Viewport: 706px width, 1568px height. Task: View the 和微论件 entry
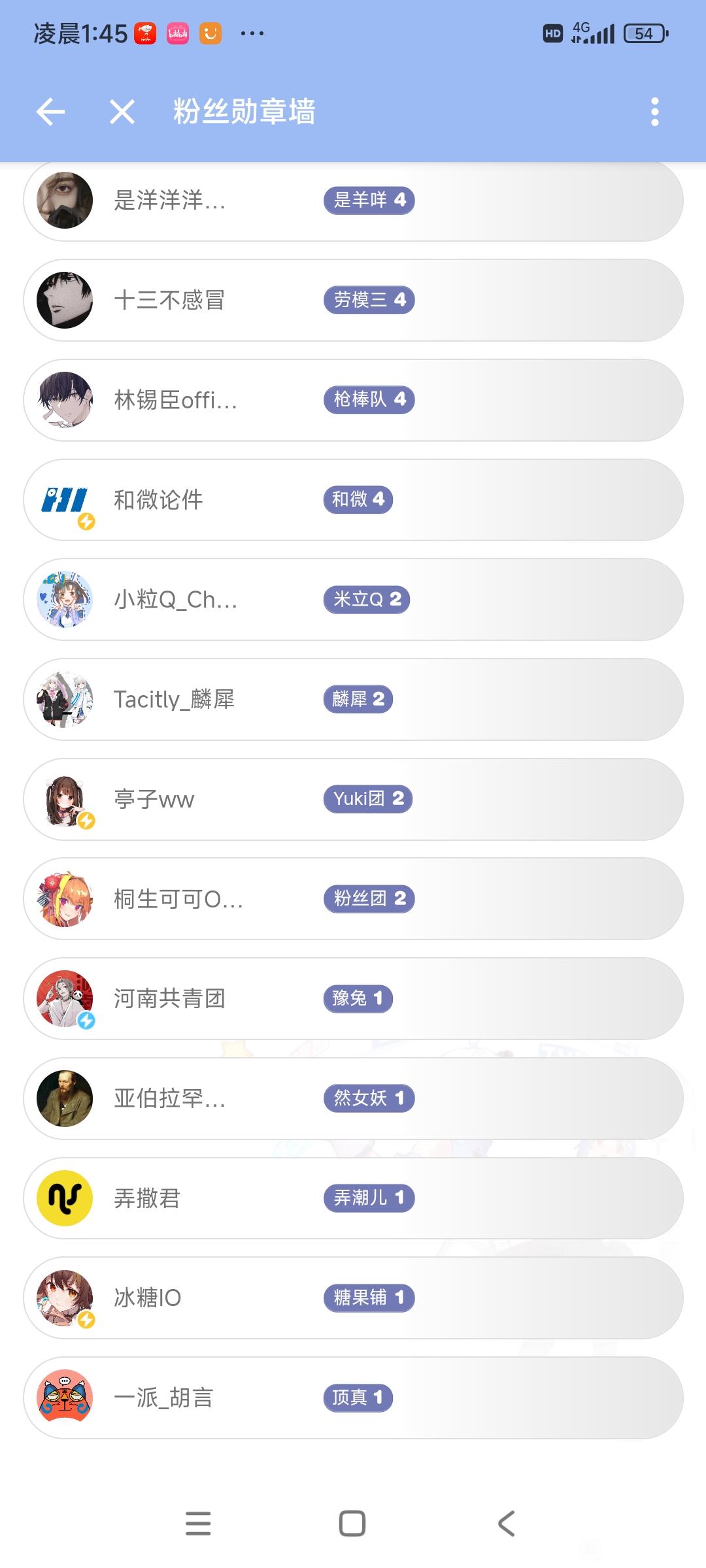pos(353,500)
